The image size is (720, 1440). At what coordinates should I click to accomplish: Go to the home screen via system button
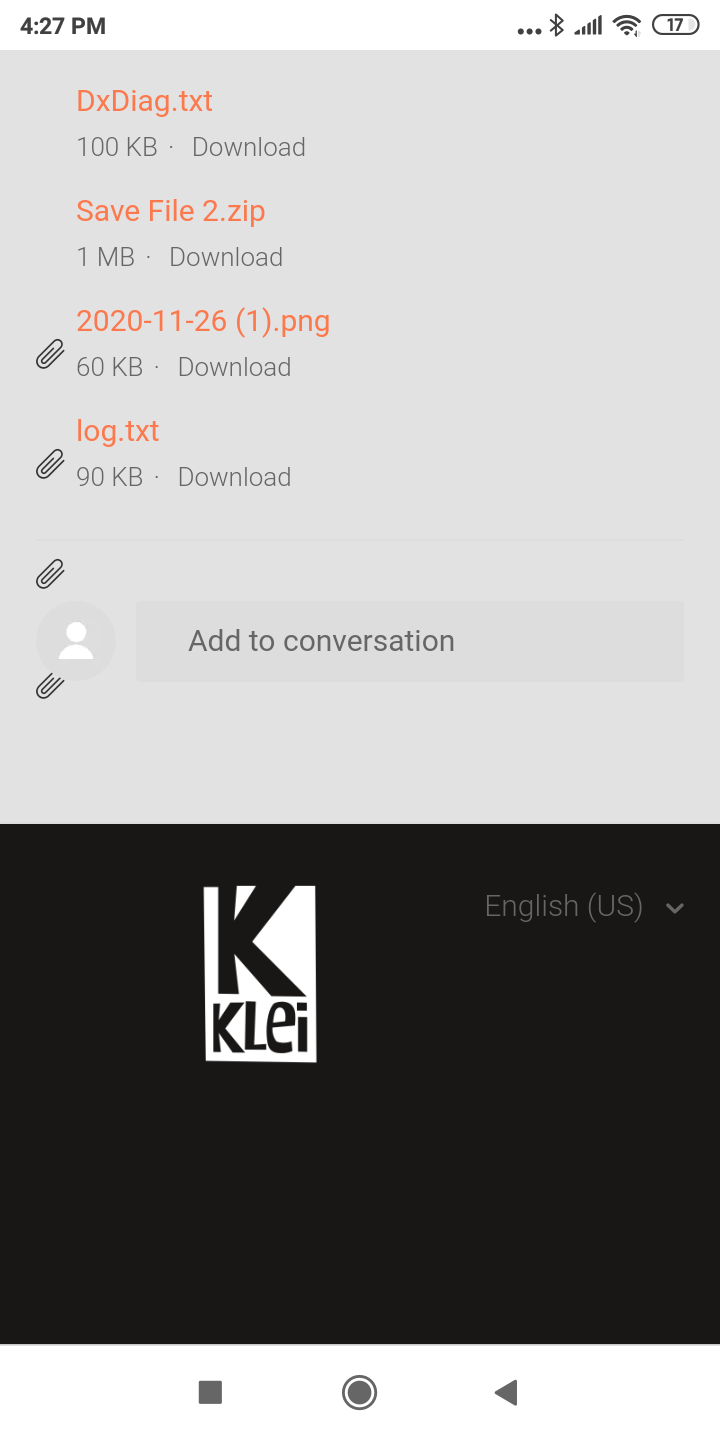pos(359,1392)
